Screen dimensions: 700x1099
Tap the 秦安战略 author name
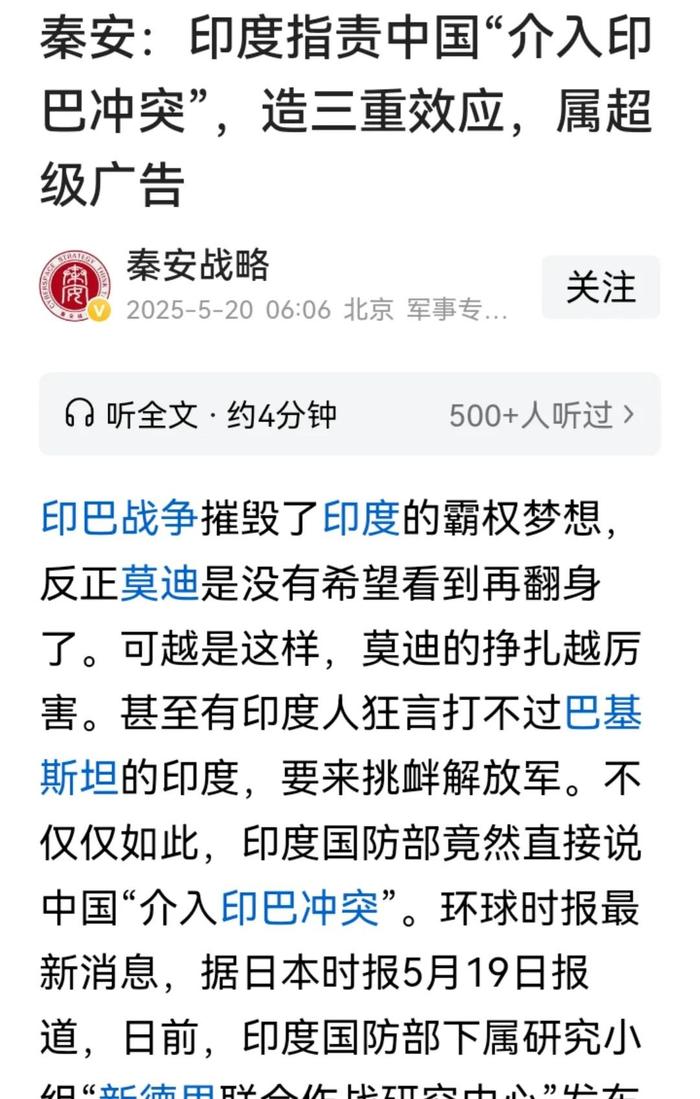click(x=198, y=266)
